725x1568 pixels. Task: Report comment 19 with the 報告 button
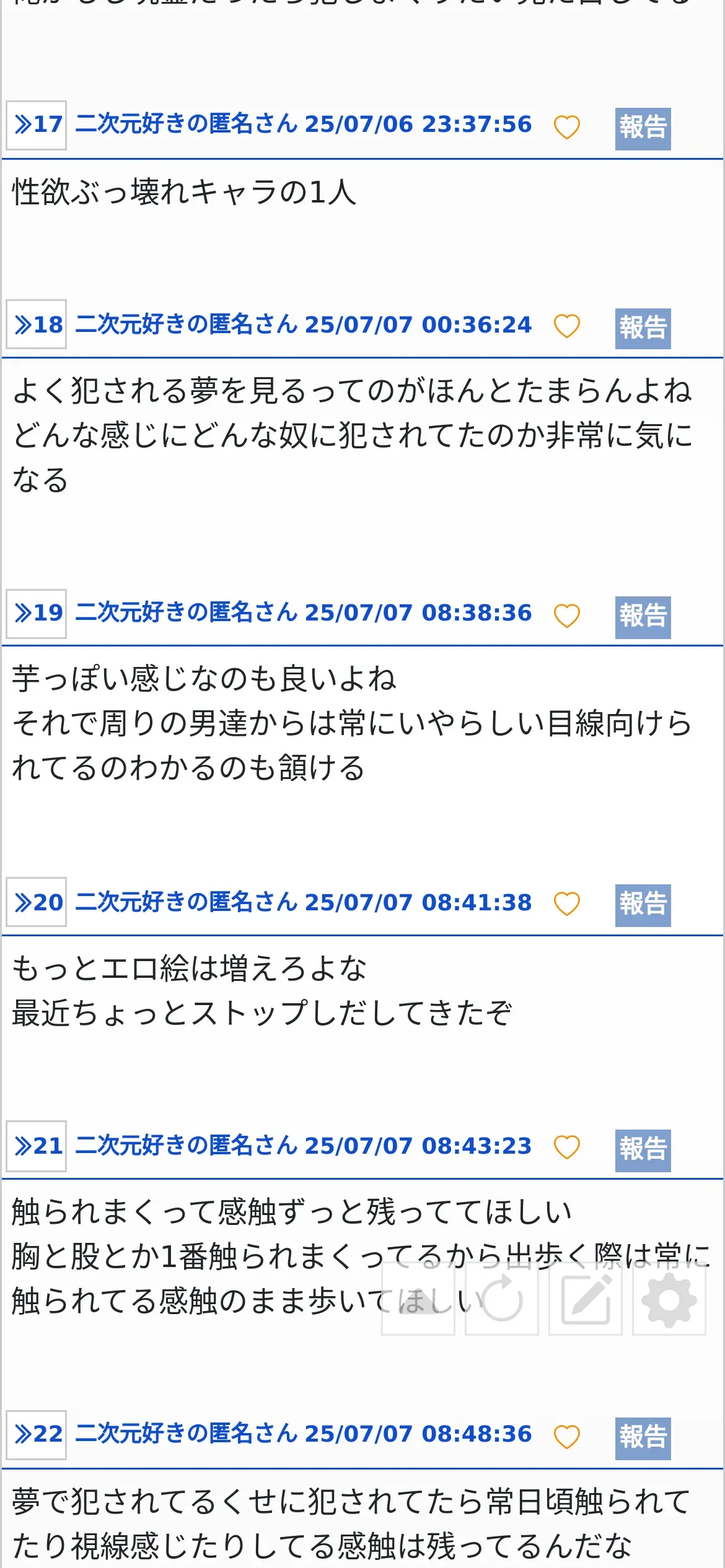[643, 617]
